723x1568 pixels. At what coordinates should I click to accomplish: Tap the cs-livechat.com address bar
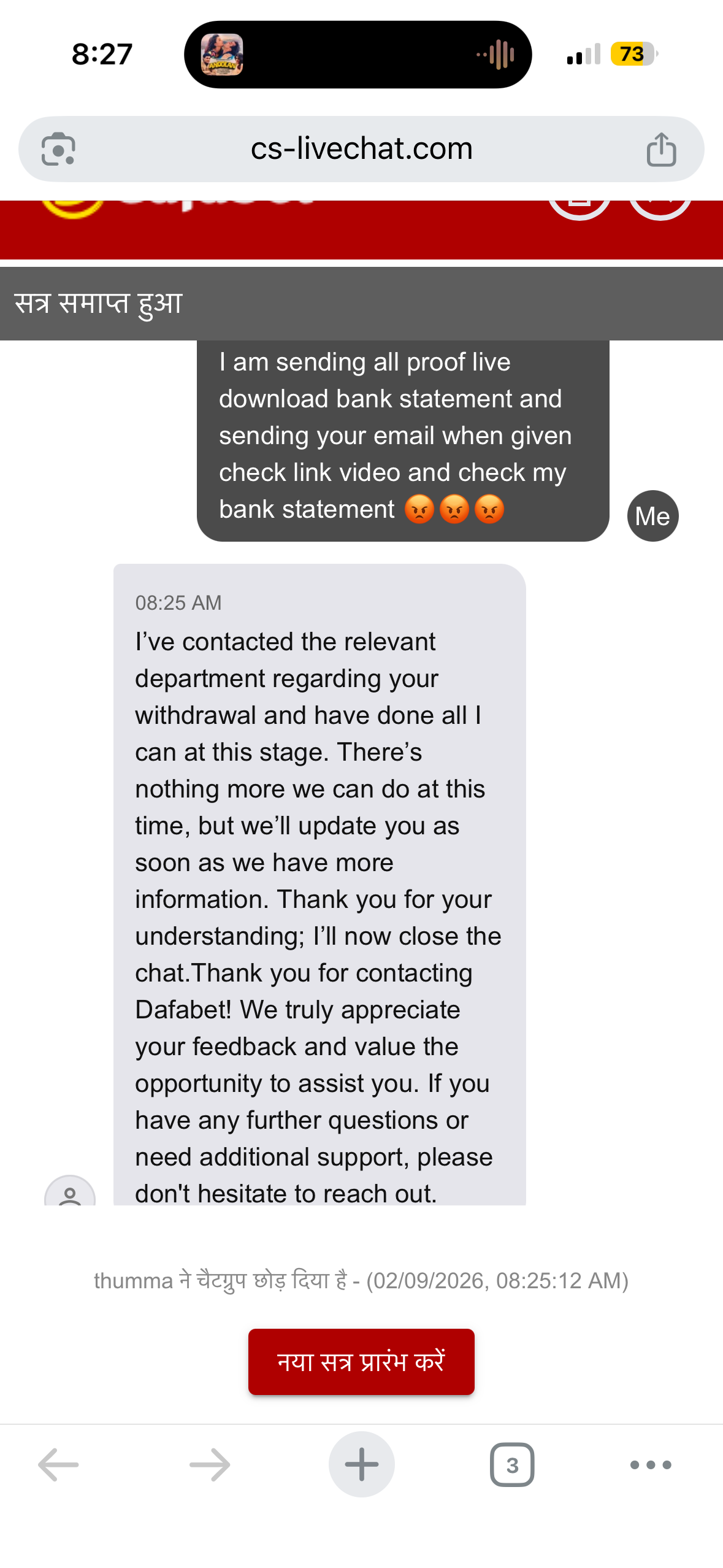[x=361, y=149]
